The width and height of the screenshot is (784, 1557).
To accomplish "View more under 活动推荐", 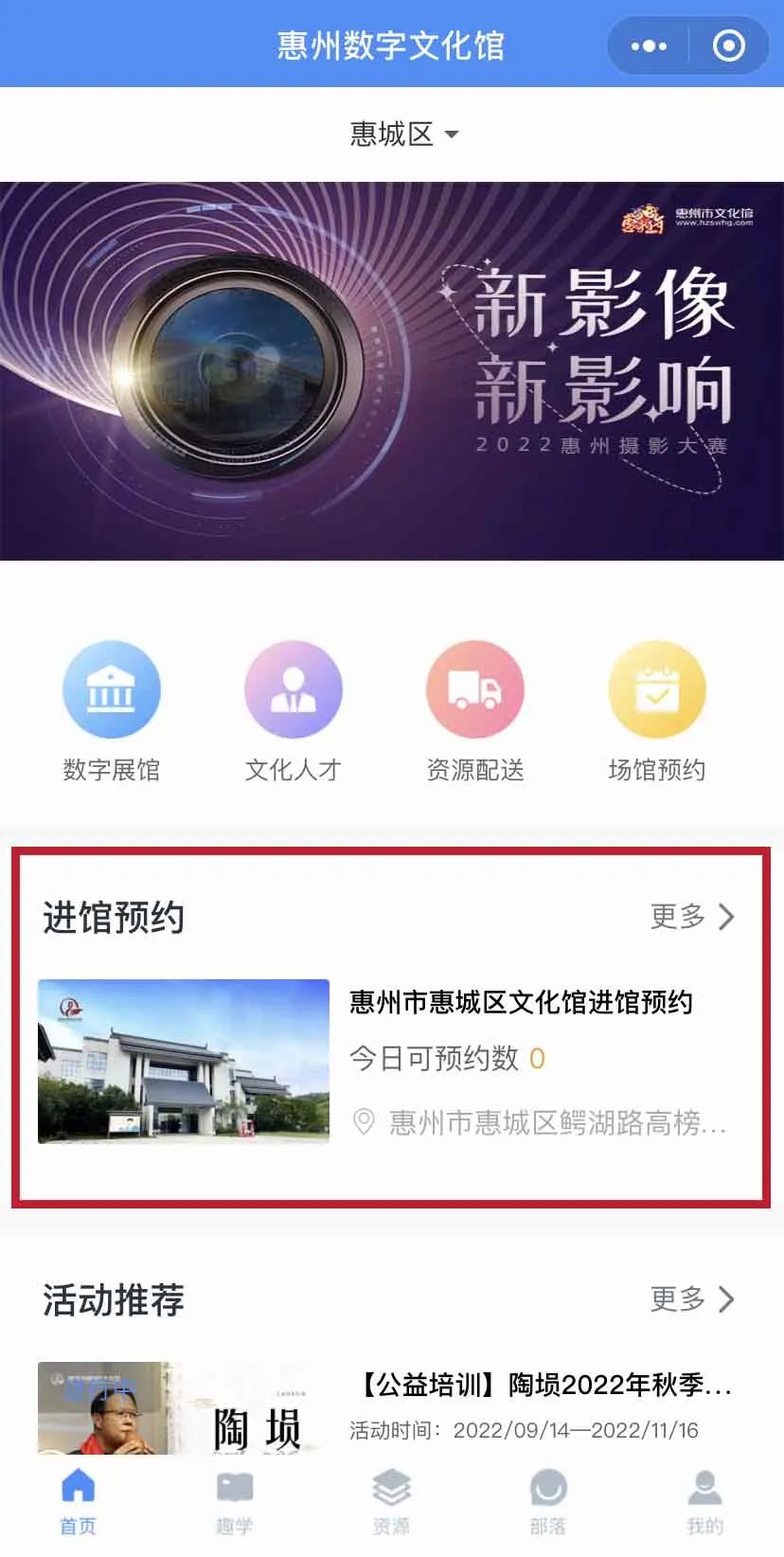I will click(x=692, y=1298).
